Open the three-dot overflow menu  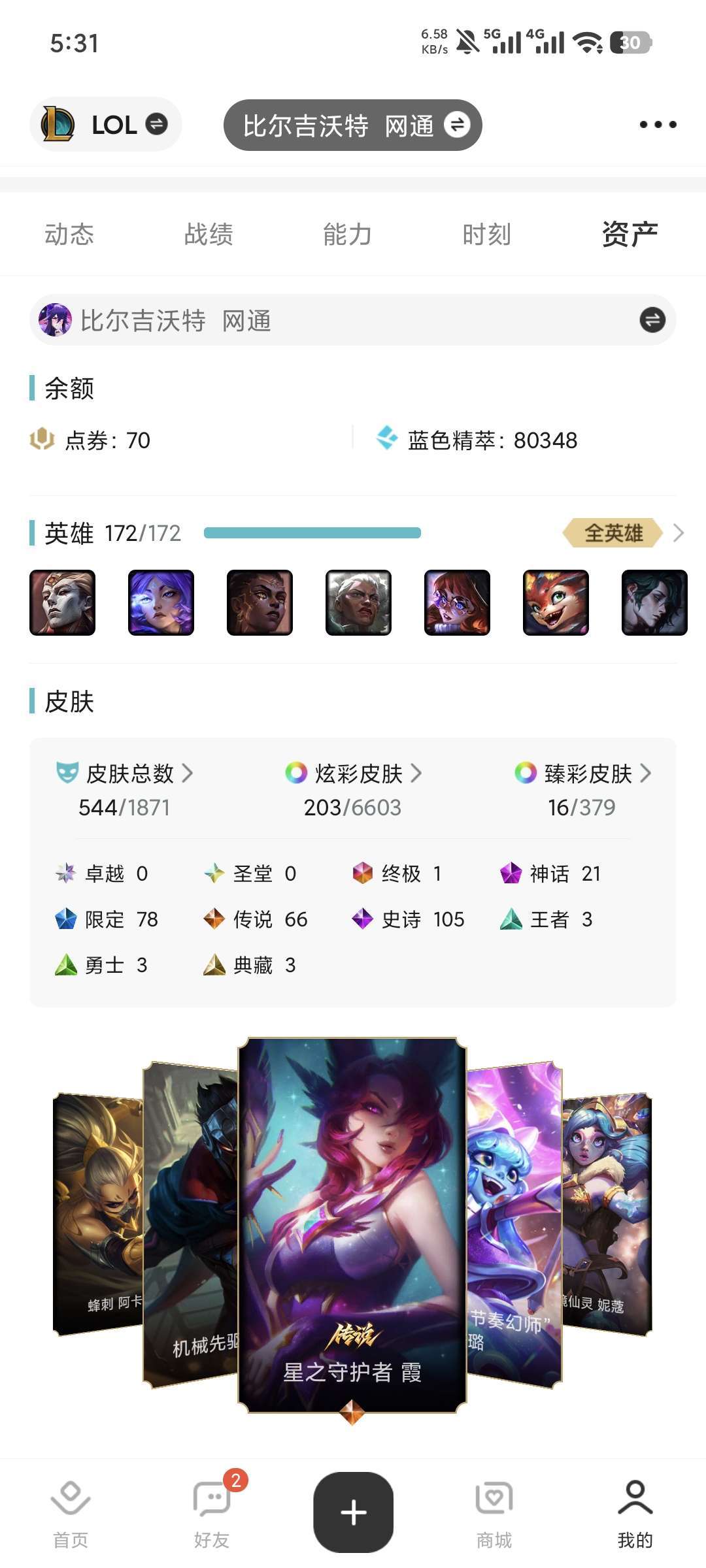click(x=658, y=124)
